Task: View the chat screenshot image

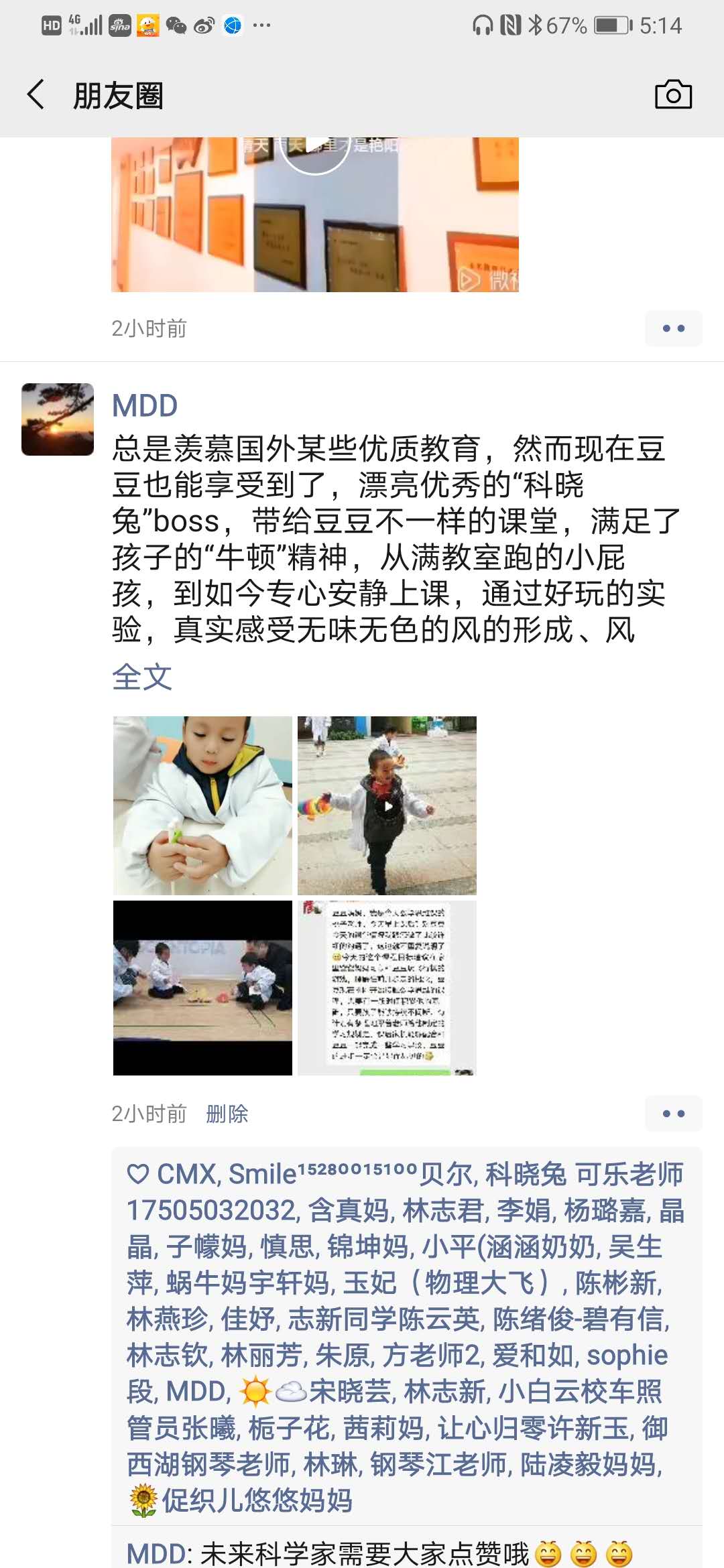Action: (x=387, y=988)
